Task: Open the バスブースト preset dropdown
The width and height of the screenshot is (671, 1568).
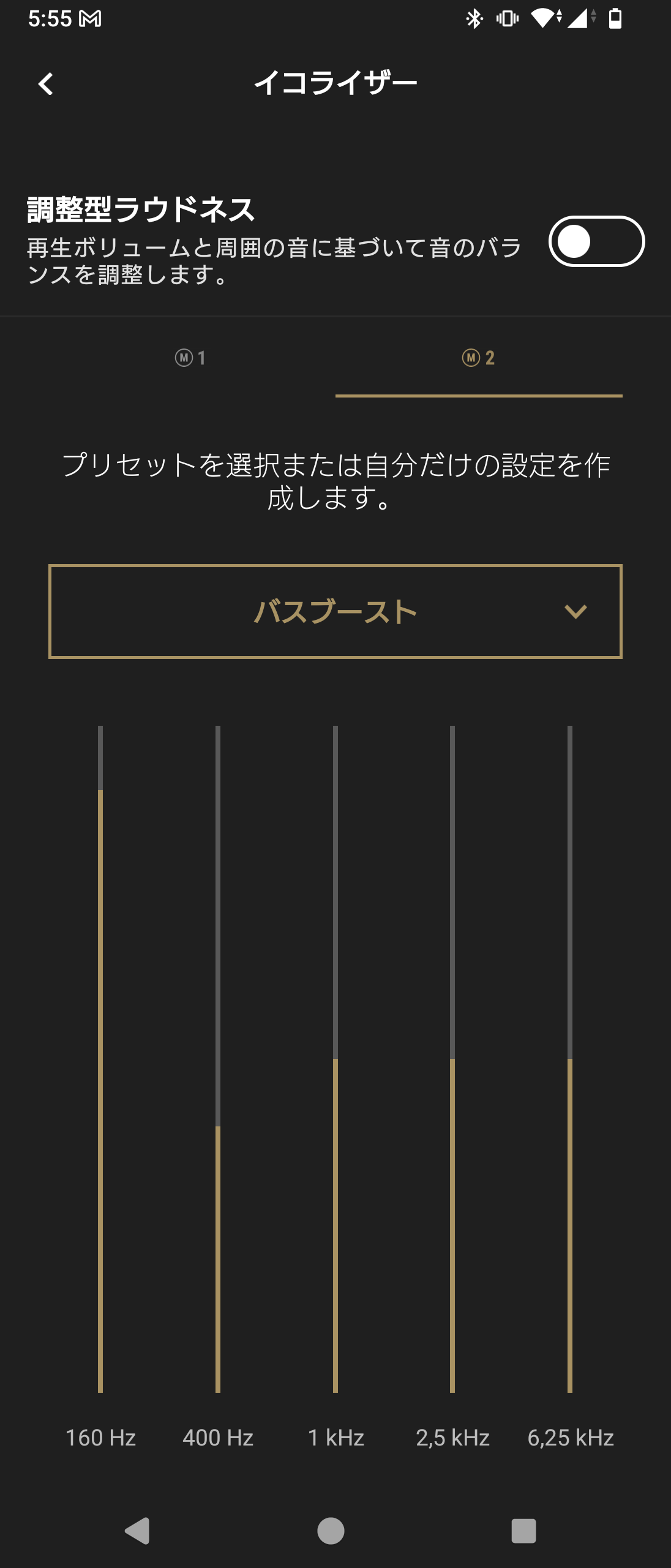Action: 335,611
